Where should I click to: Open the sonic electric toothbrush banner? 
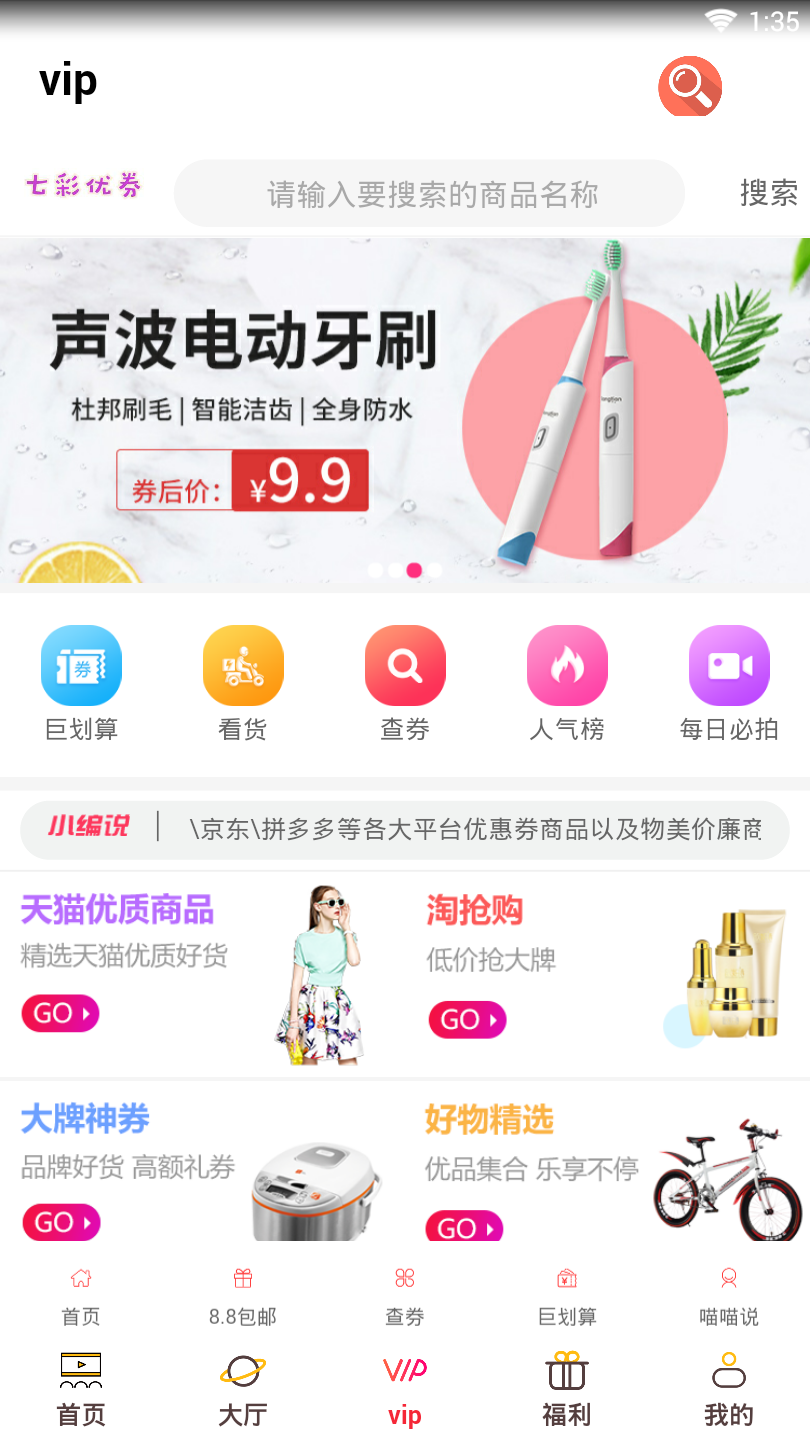(404, 410)
